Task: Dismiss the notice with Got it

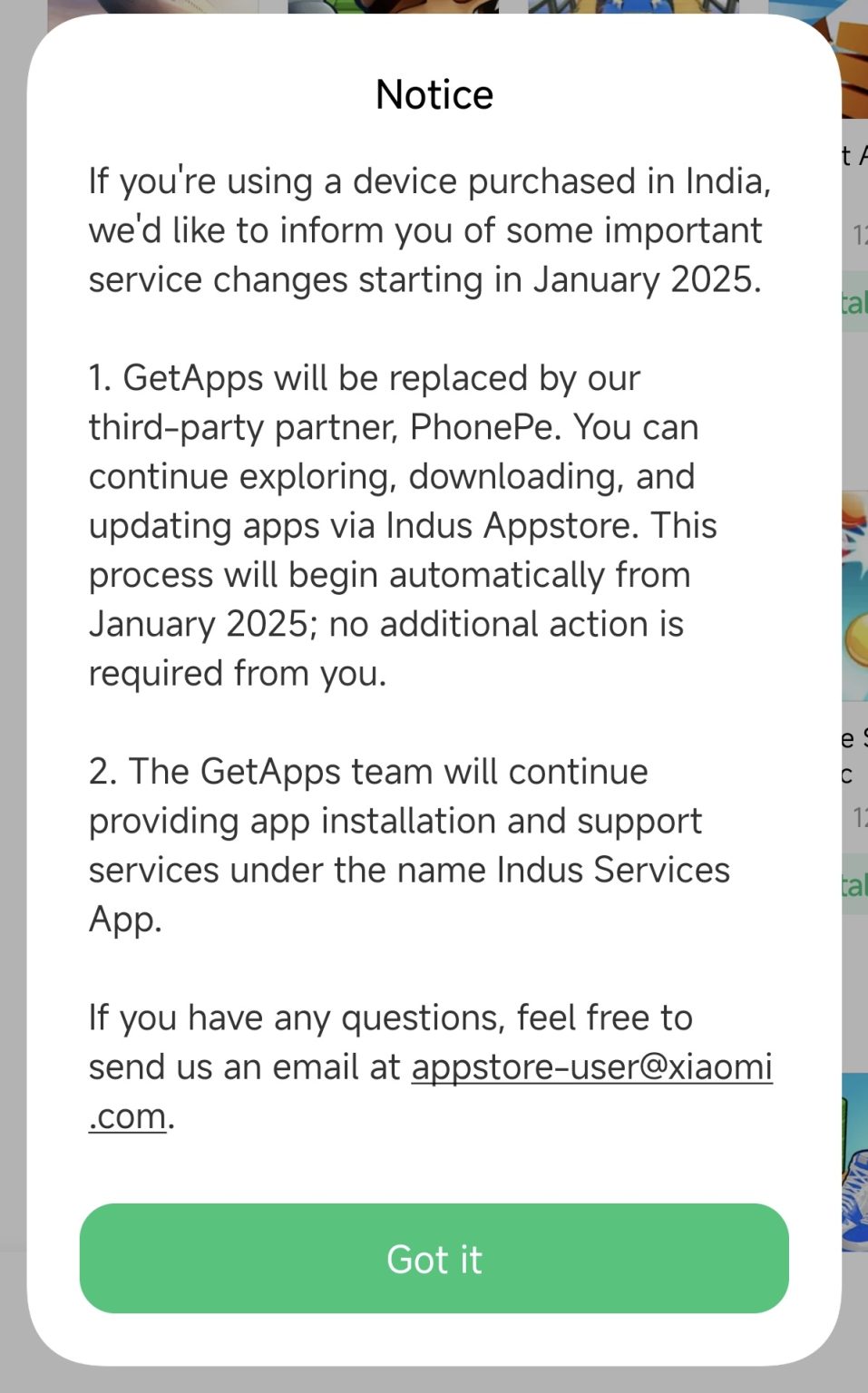Action: pos(434,1258)
